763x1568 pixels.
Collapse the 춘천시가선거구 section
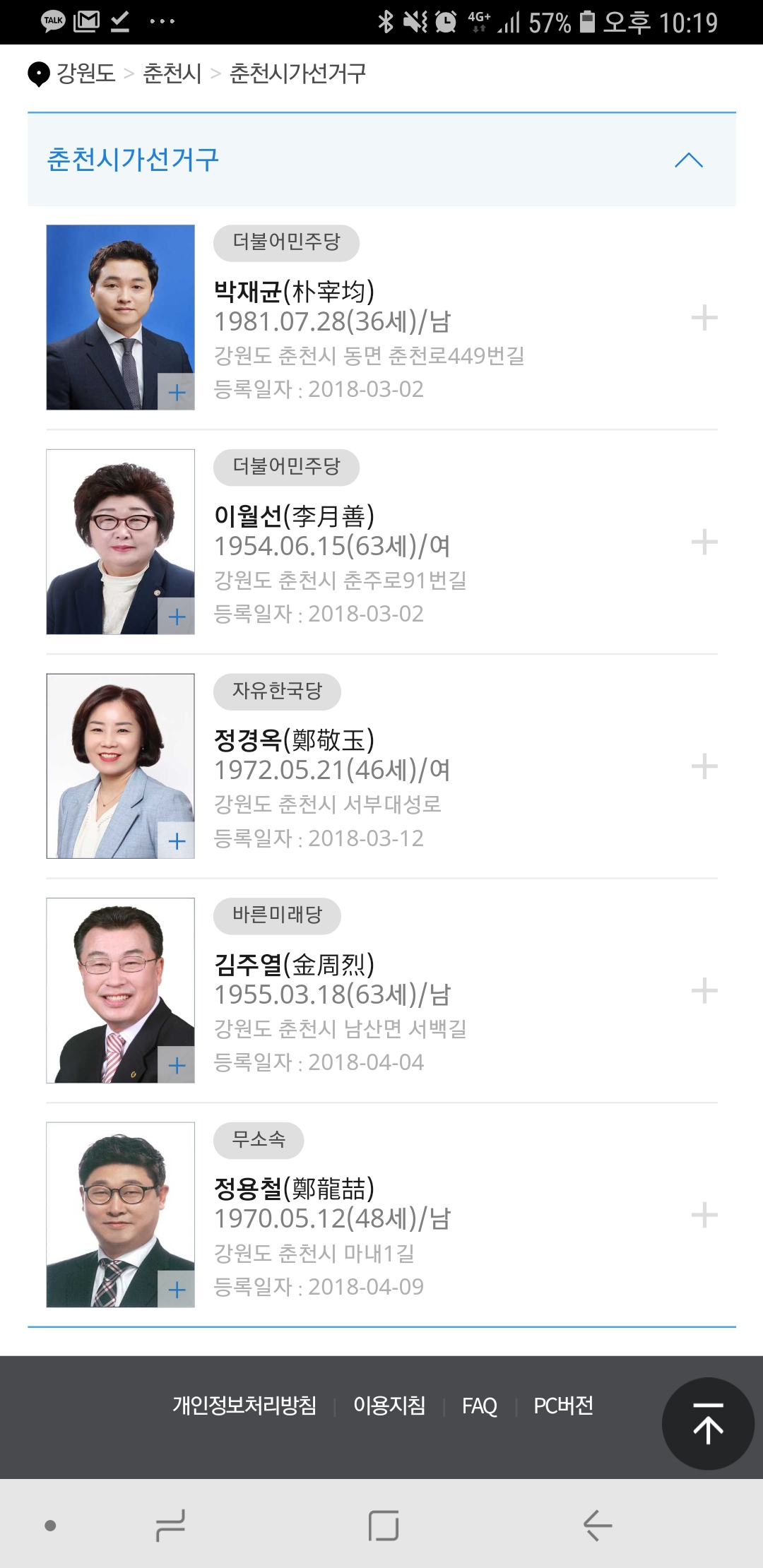pos(688,160)
